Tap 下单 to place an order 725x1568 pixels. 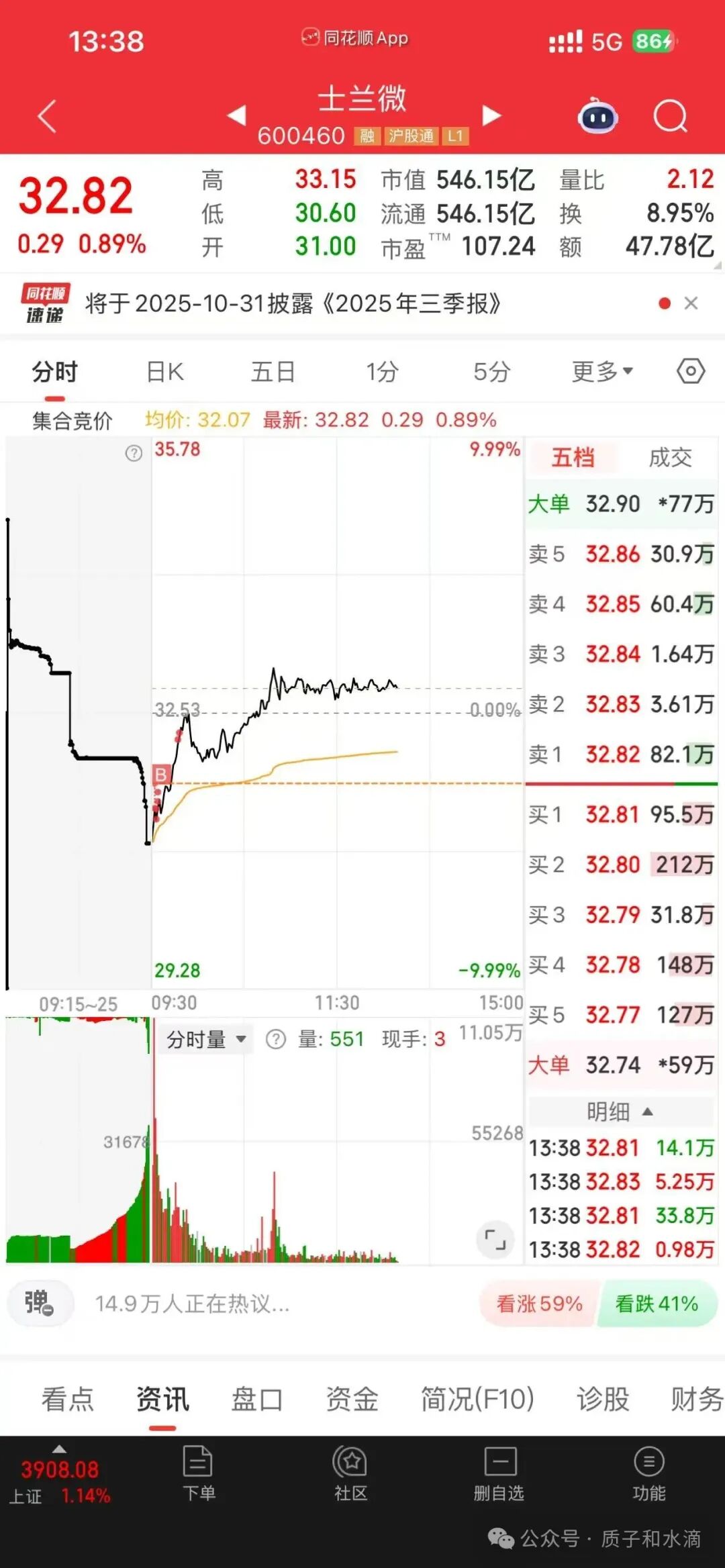(199, 1473)
